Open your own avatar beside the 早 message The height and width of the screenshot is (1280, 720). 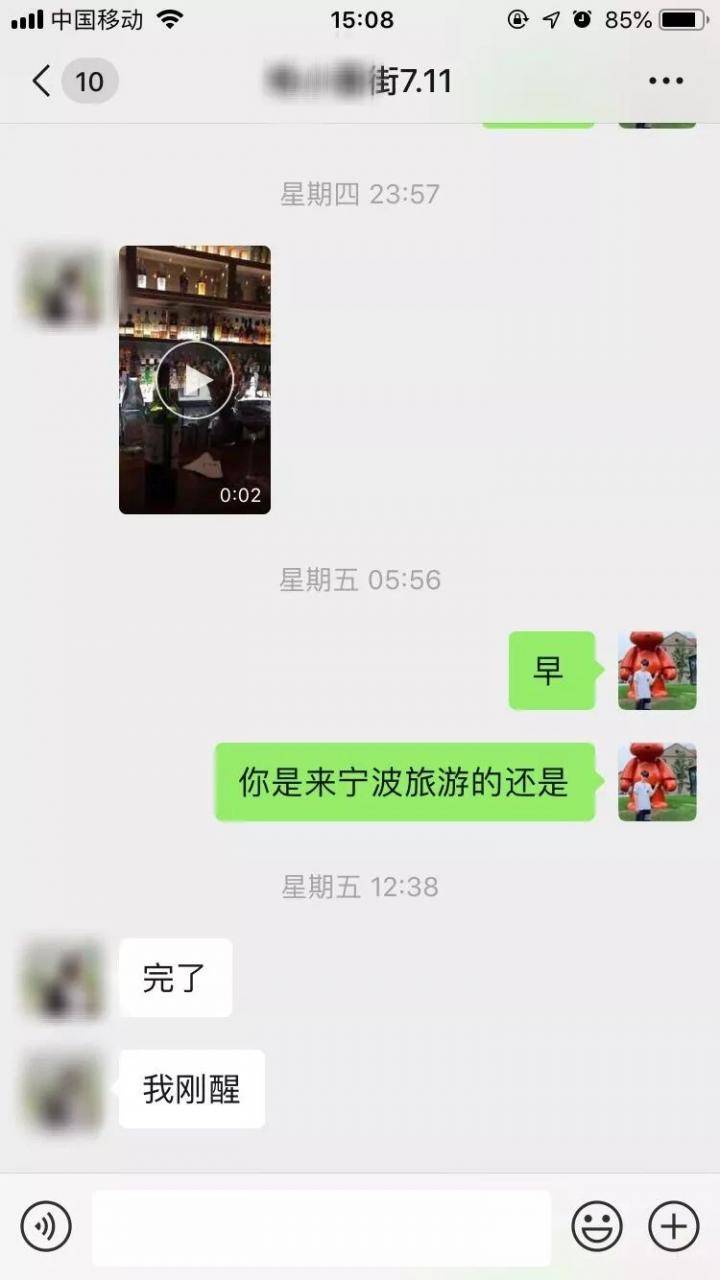657,671
